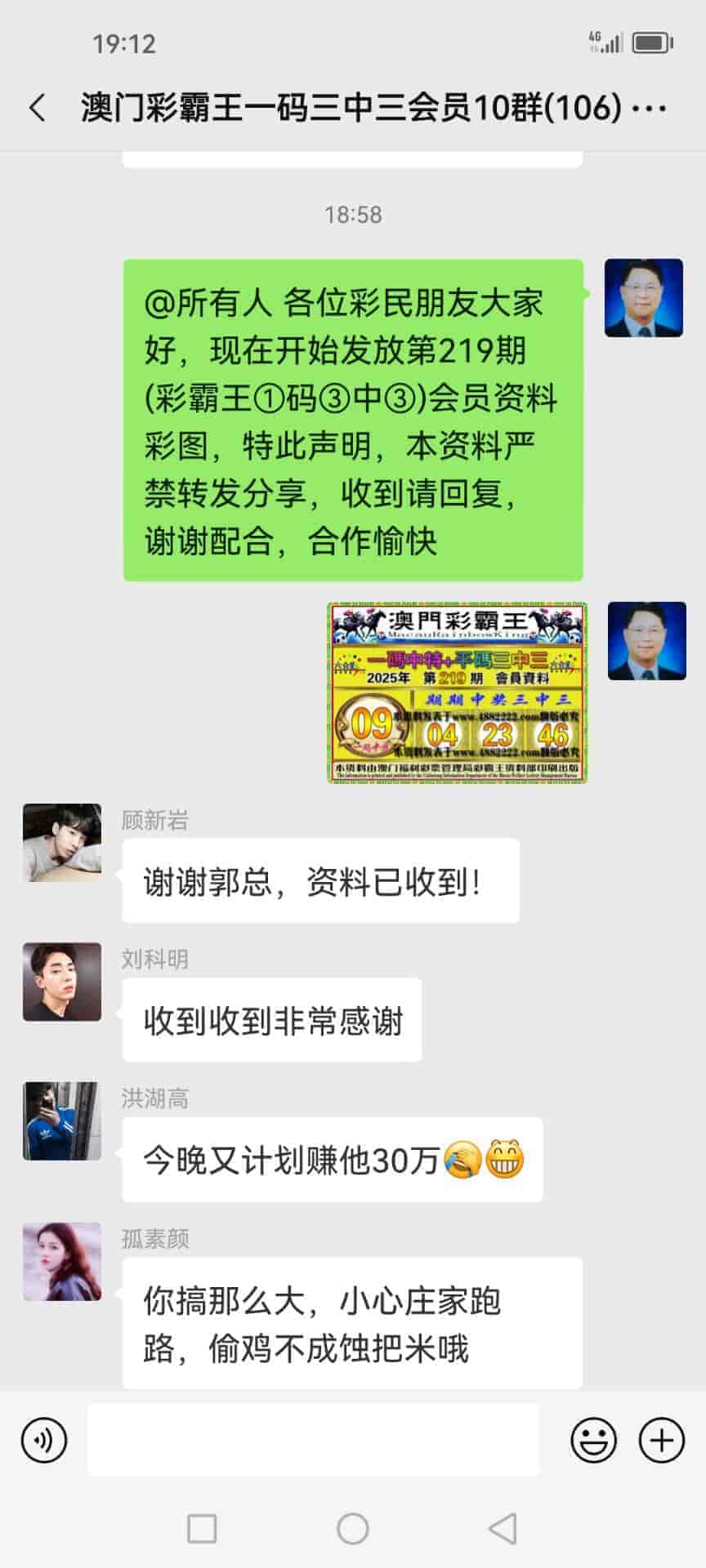Open the emoji picker

pyautogui.click(x=593, y=1440)
